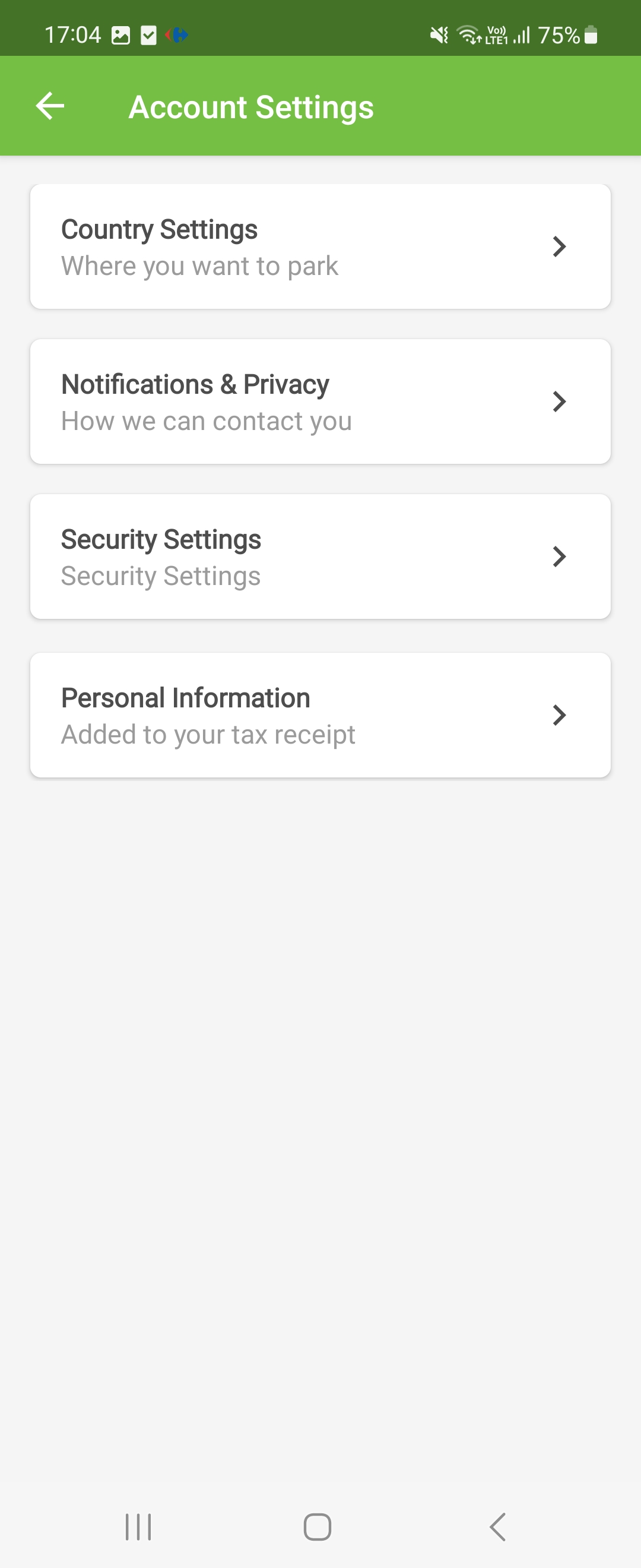The width and height of the screenshot is (641, 1568).
Task: Expand Notifications & Privacy via its chevron
Action: coord(559,402)
